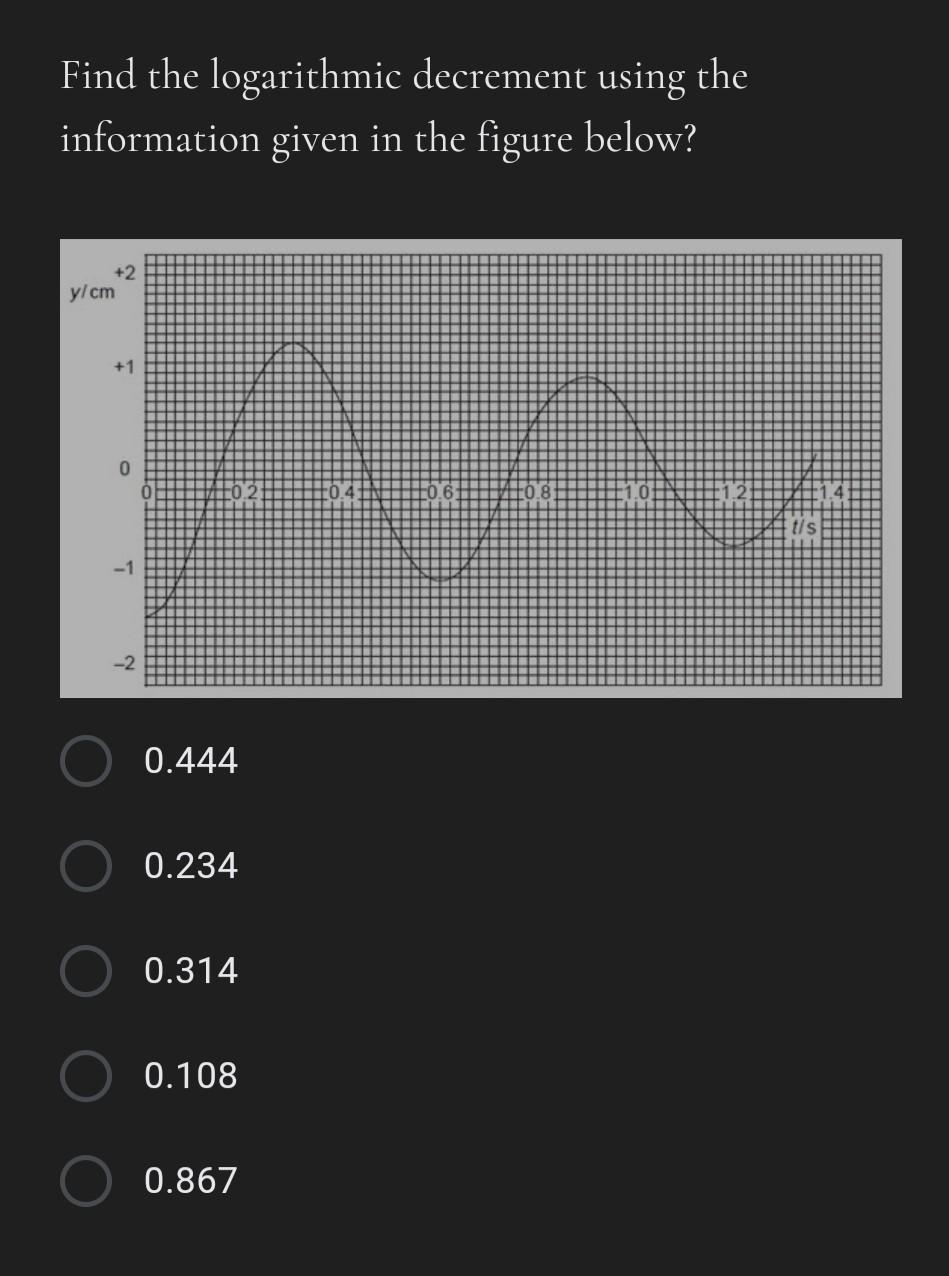Select the radio button for answer 0.234
Screen dimensions: 949x1276
point(84,868)
